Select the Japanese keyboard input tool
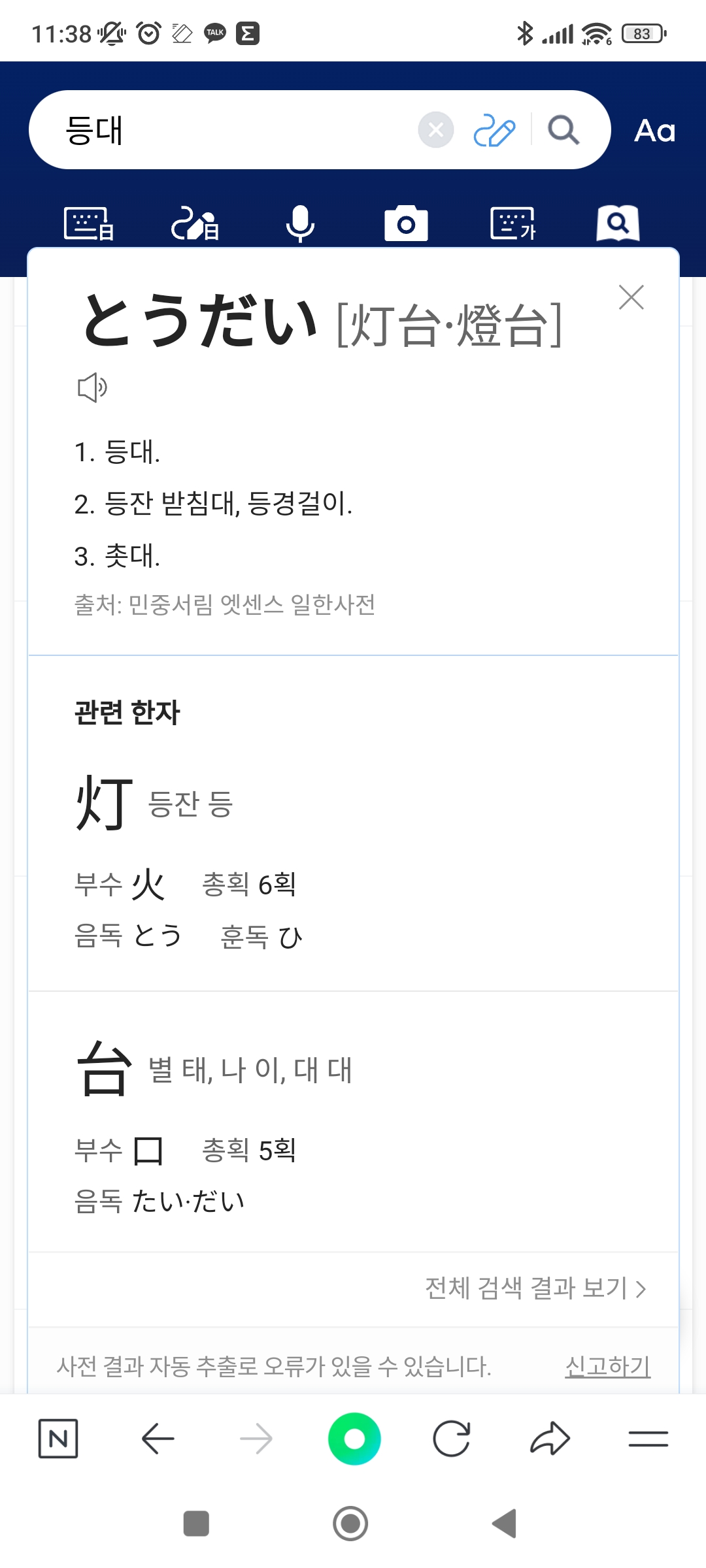The width and height of the screenshot is (706, 1568). (x=89, y=224)
